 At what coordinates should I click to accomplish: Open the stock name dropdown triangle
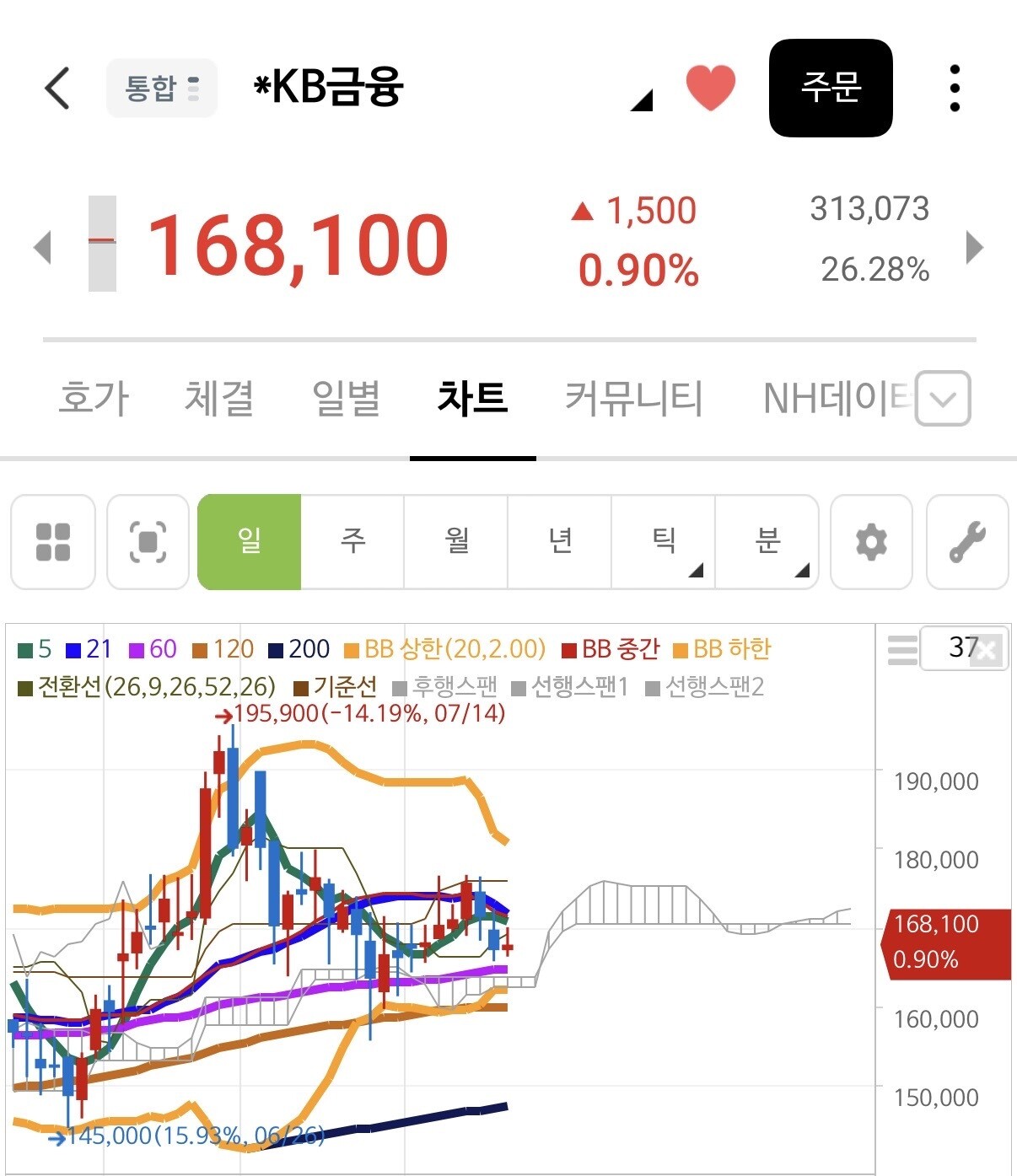[x=642, y=100]
